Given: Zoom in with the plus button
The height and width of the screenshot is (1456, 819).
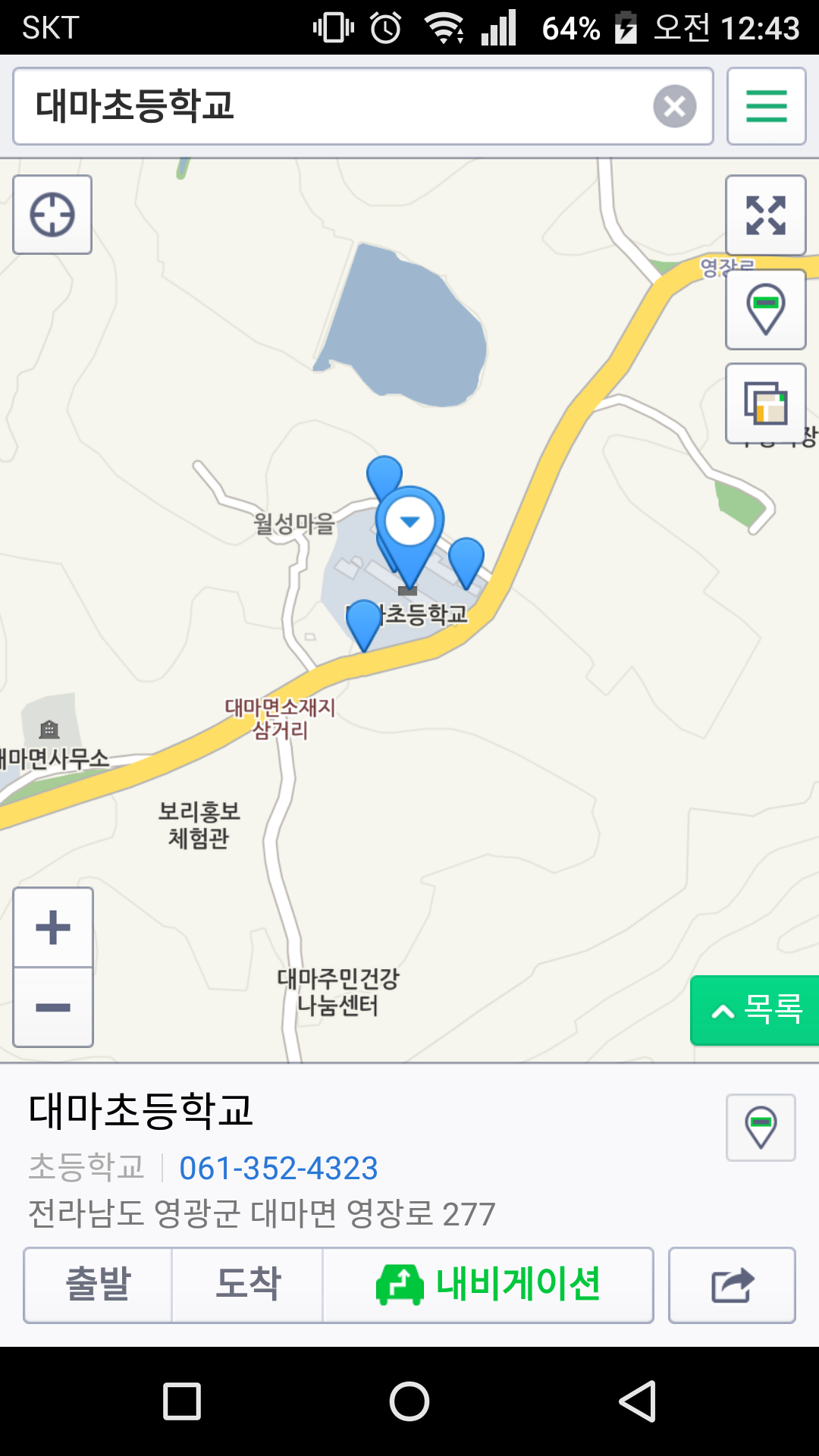Looking at the screenshot, I should click(x=53, y=927).
